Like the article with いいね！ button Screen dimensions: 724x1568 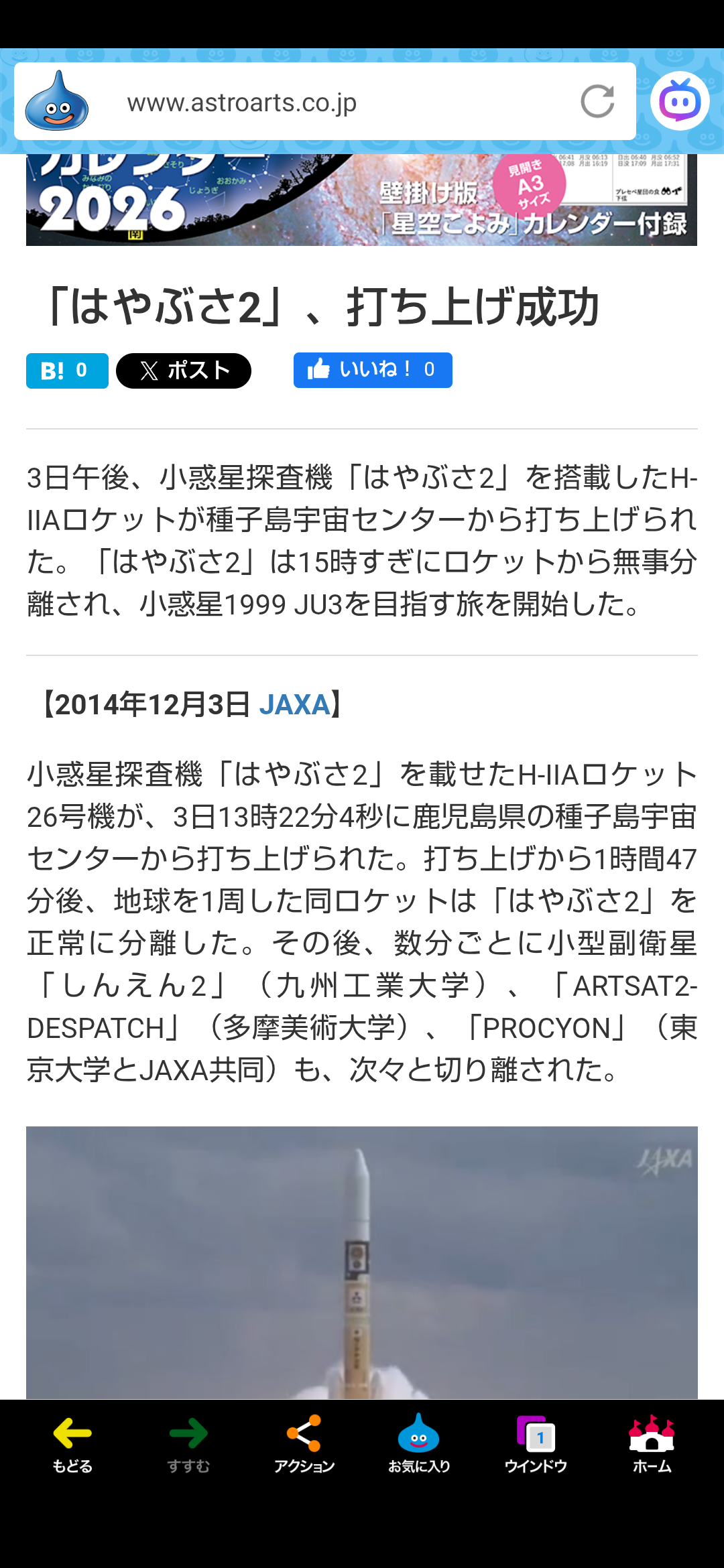373,370
